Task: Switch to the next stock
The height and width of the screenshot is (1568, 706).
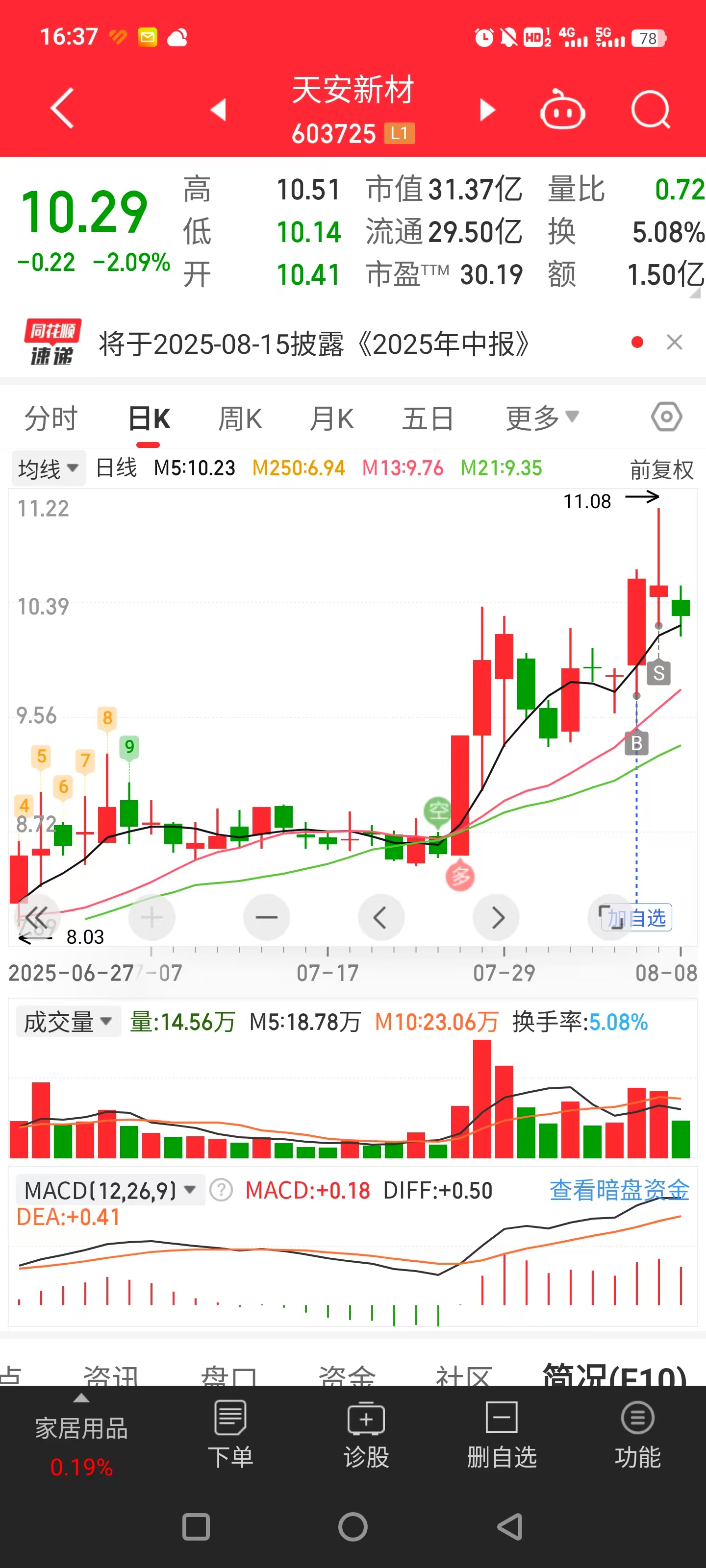Action: [487, 110]
